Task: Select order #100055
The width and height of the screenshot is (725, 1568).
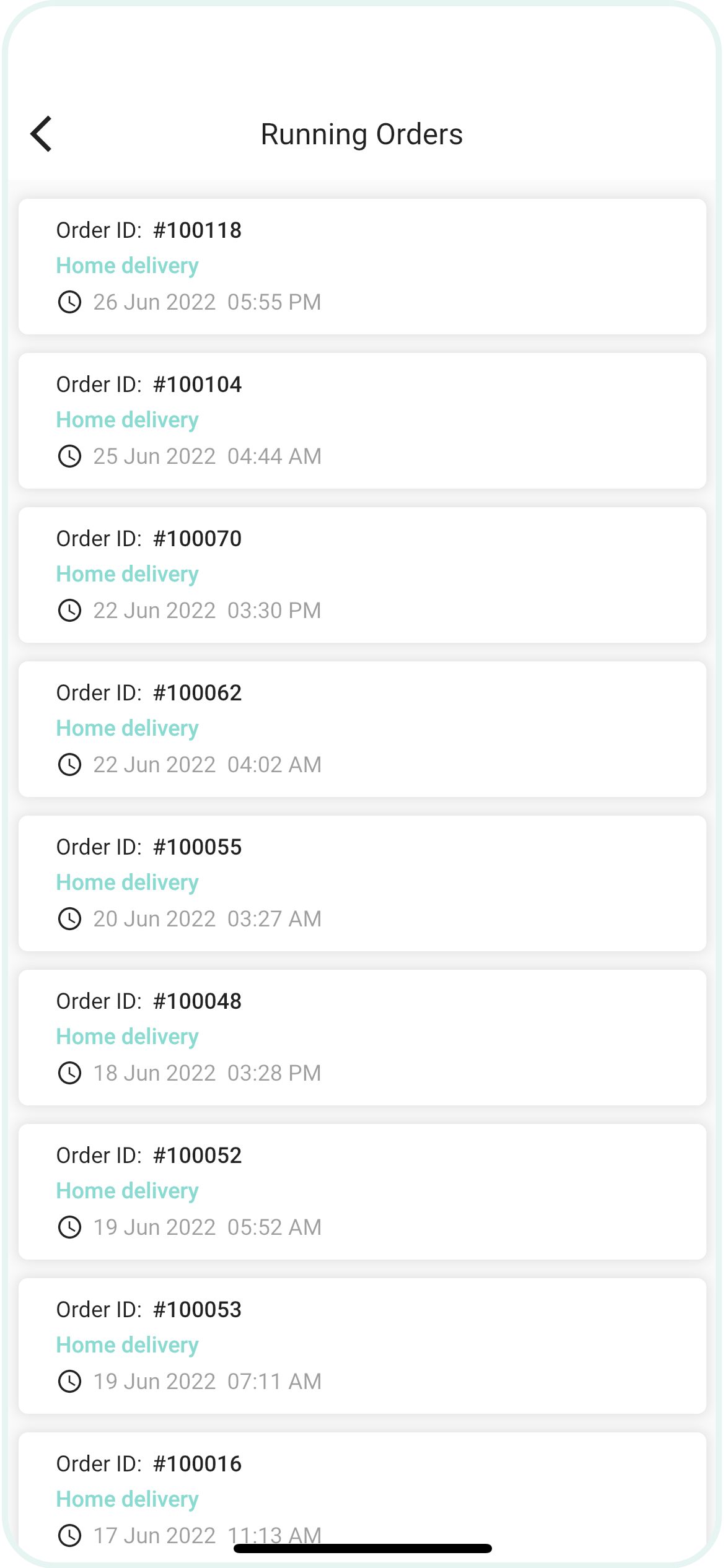Action: 362,883
